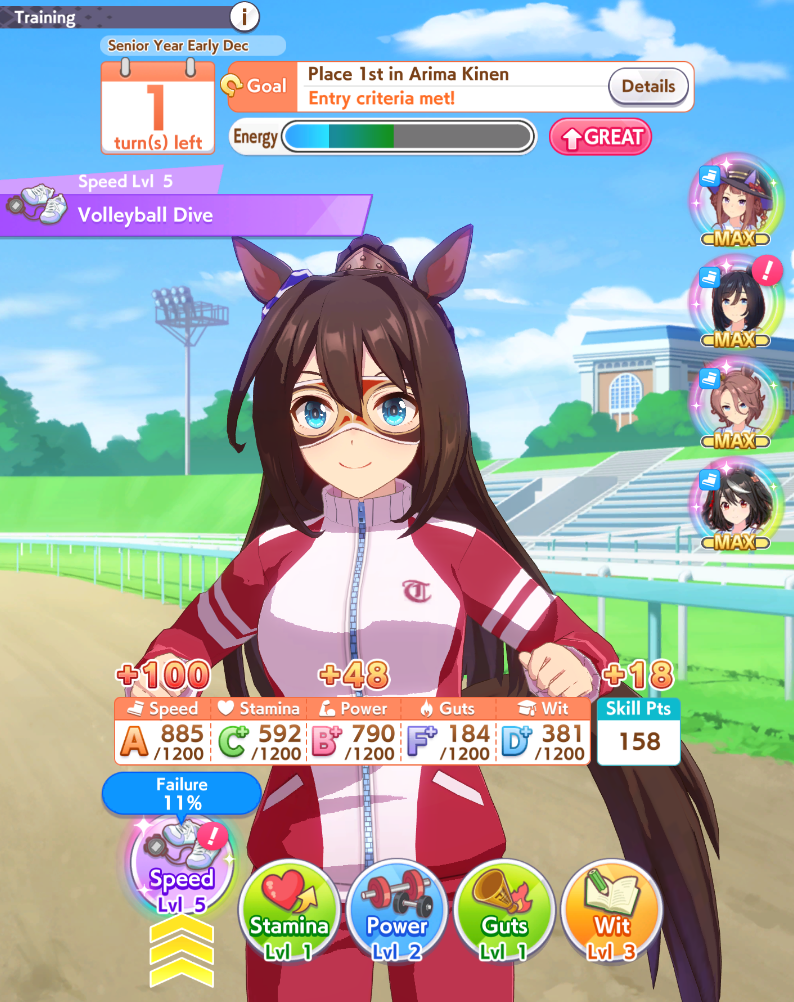Select Speed Lvl 5 training
This screenshot has height=1002, width=794.
(181, 865)
